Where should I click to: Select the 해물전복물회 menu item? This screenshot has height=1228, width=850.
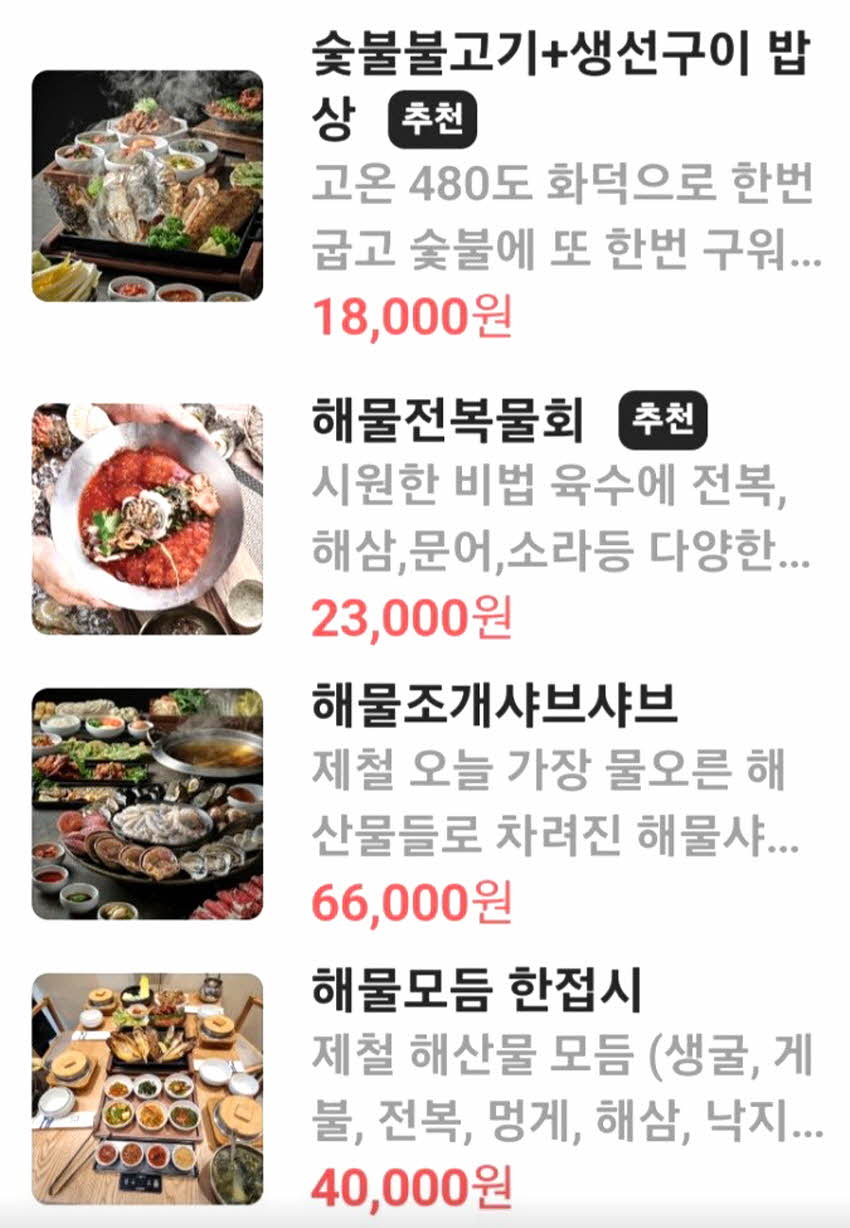pyautogui.click(x=447, y=422)
